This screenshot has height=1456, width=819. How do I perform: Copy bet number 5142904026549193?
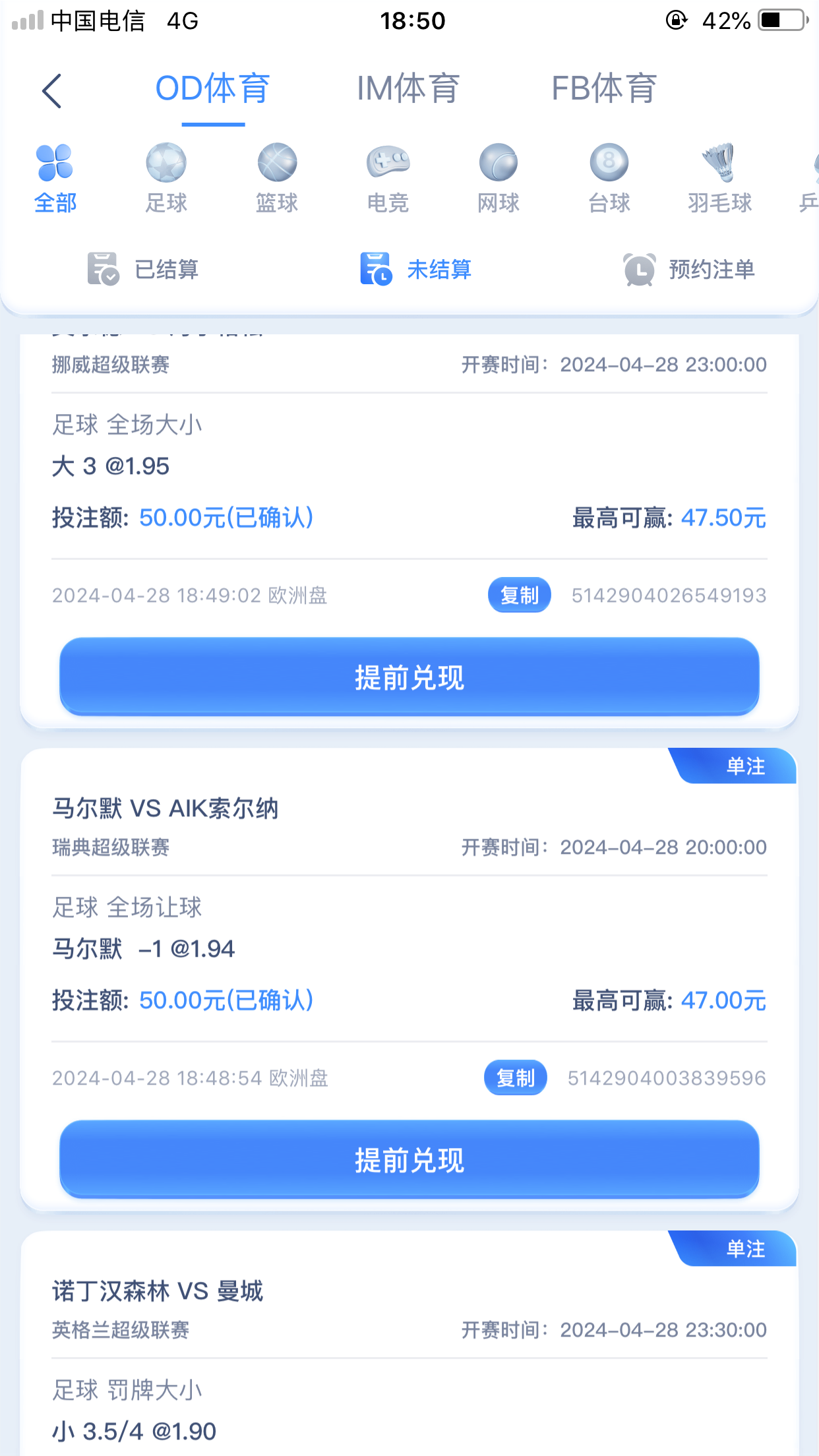coord(519,595)
